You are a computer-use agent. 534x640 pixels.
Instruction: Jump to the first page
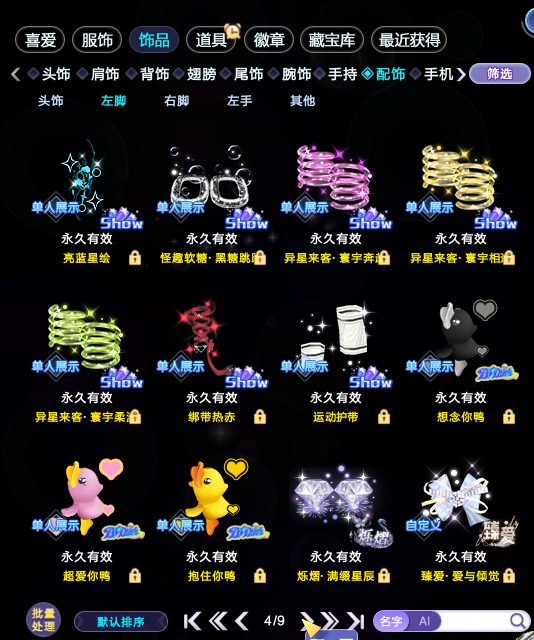pos(192,621)
